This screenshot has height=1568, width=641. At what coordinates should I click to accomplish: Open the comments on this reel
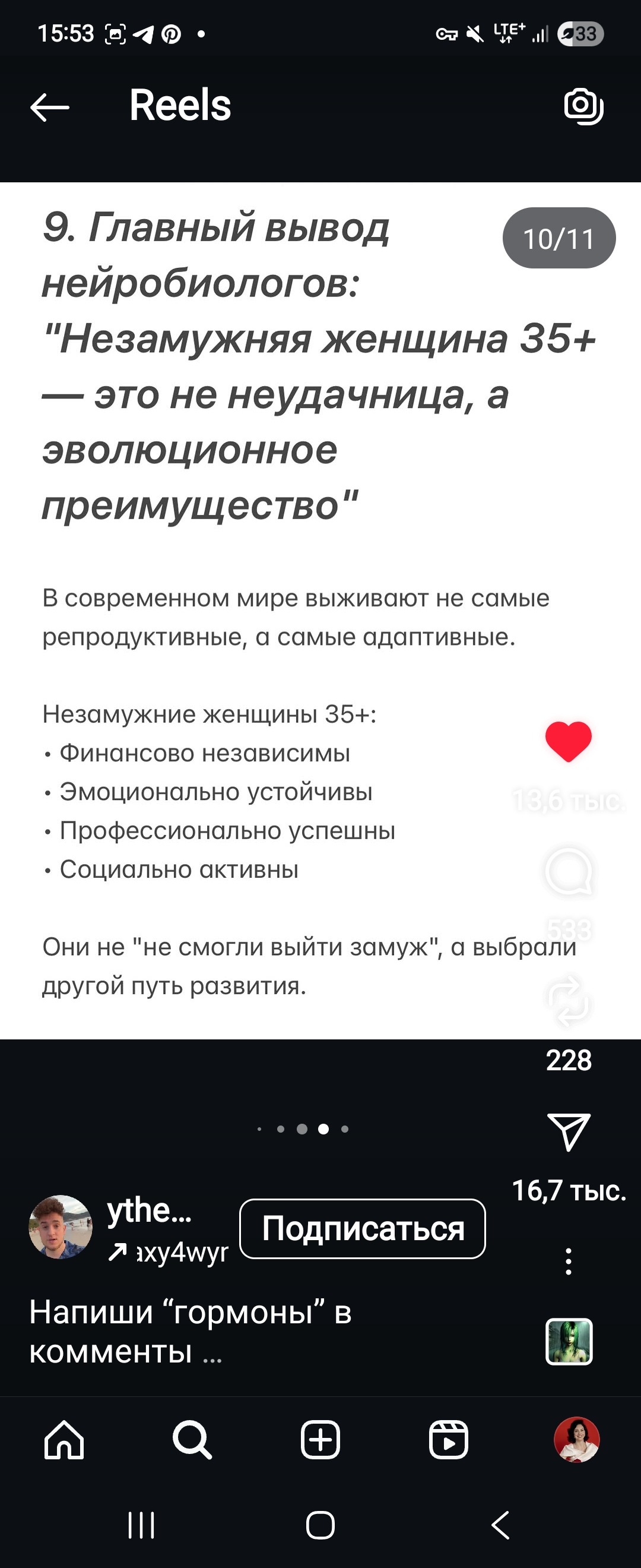(x=569, y=872)
